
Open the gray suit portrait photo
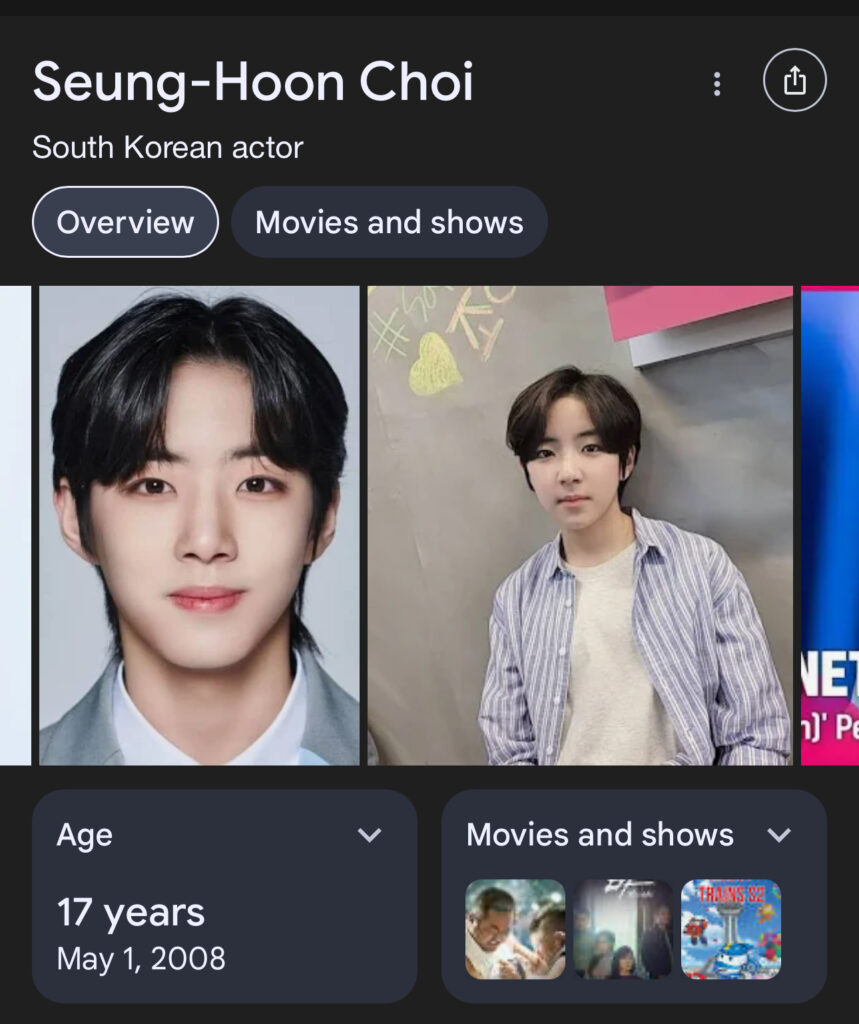coord(199,525)
